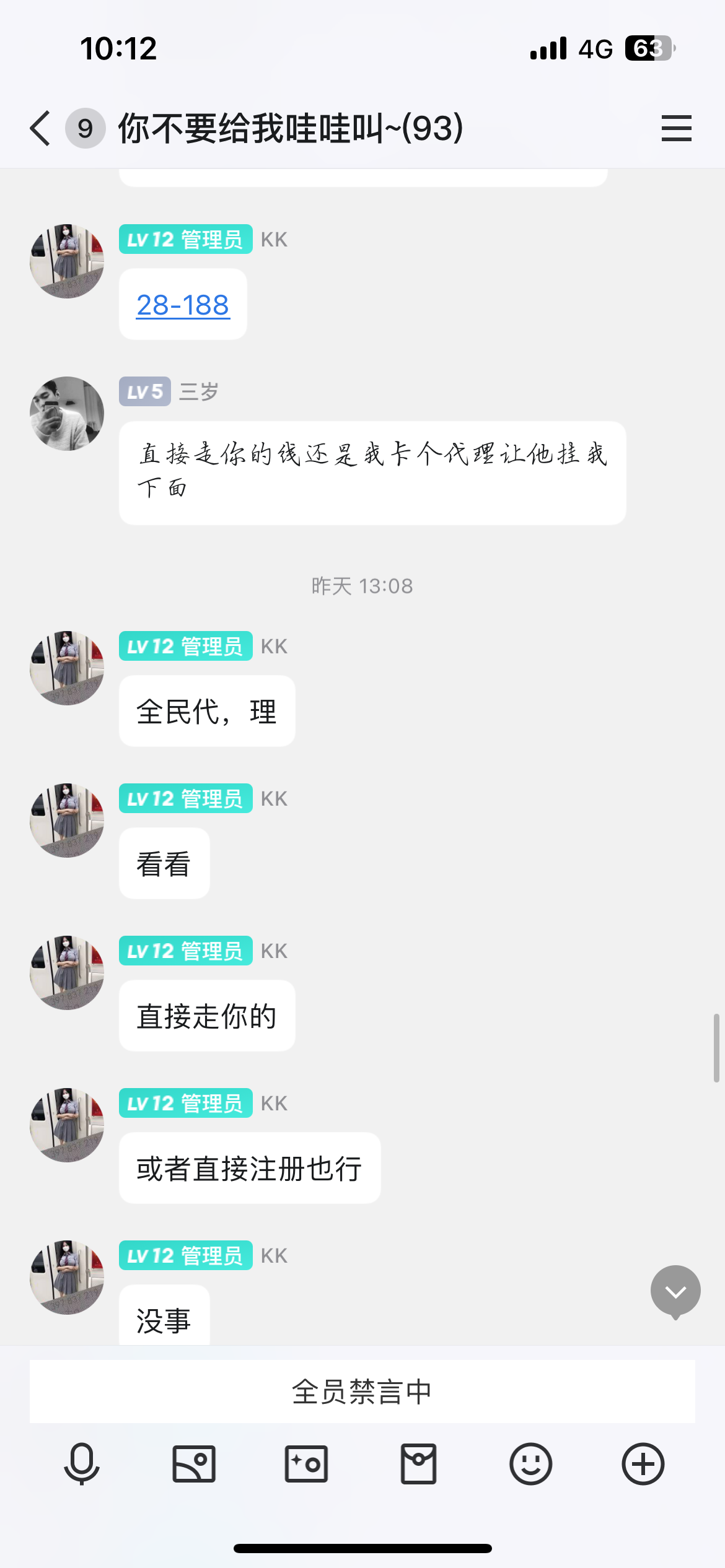Open the 28-188 link from KK
Screen dimensions: 725x1568
coord(183,305)
